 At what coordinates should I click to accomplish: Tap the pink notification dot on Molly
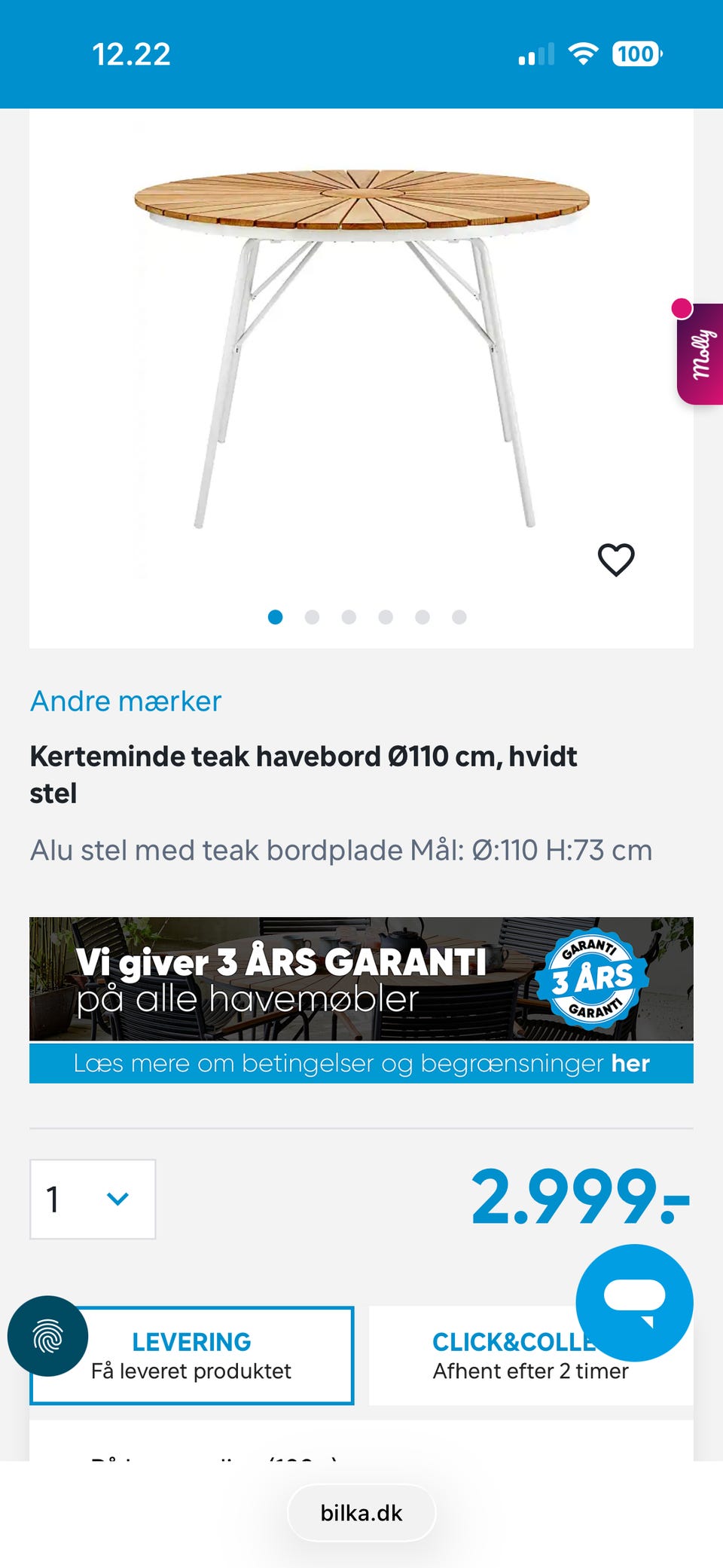[x=682, y=307]
